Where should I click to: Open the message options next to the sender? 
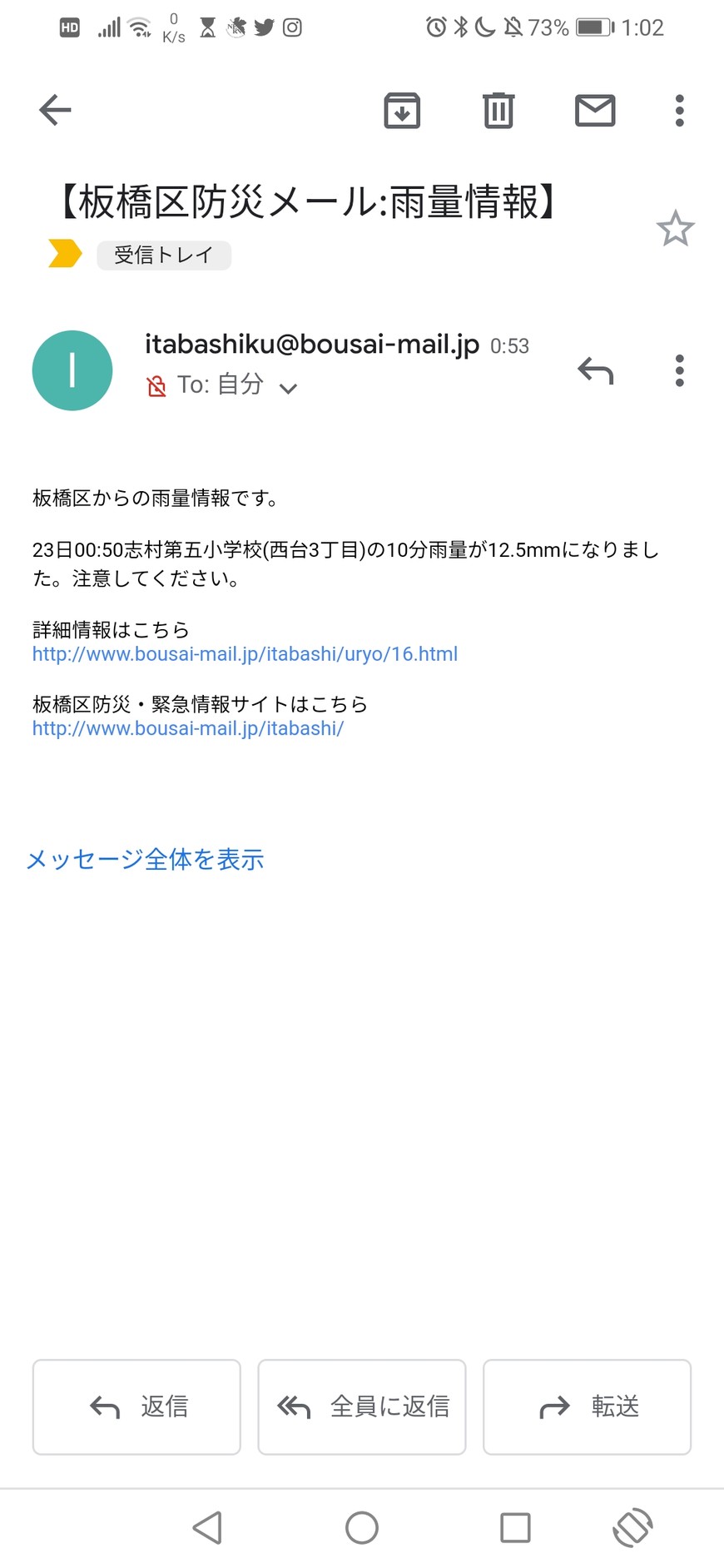coord(679,370)
